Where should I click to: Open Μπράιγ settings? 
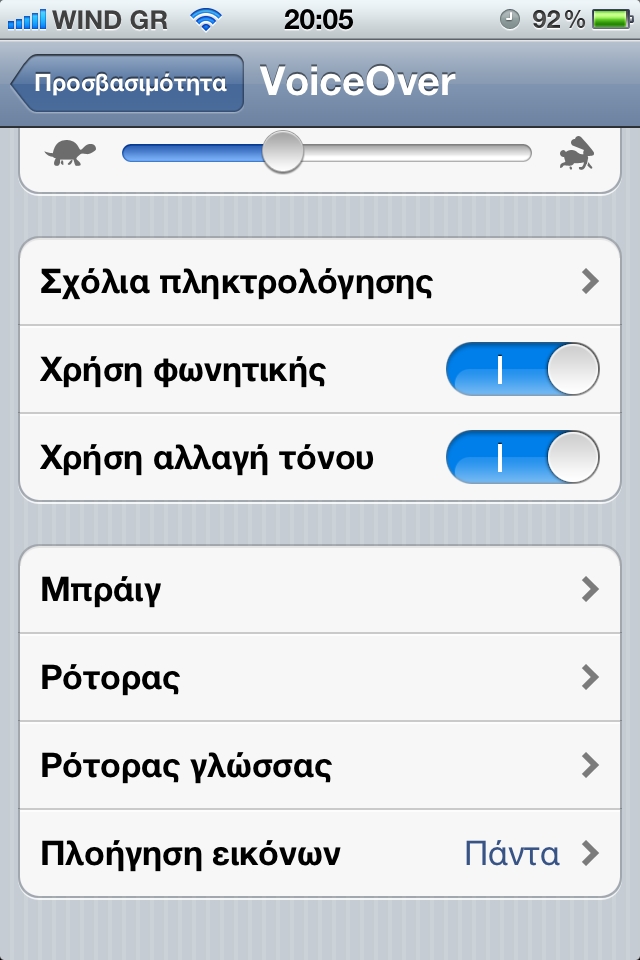click(x=320, y=590)
